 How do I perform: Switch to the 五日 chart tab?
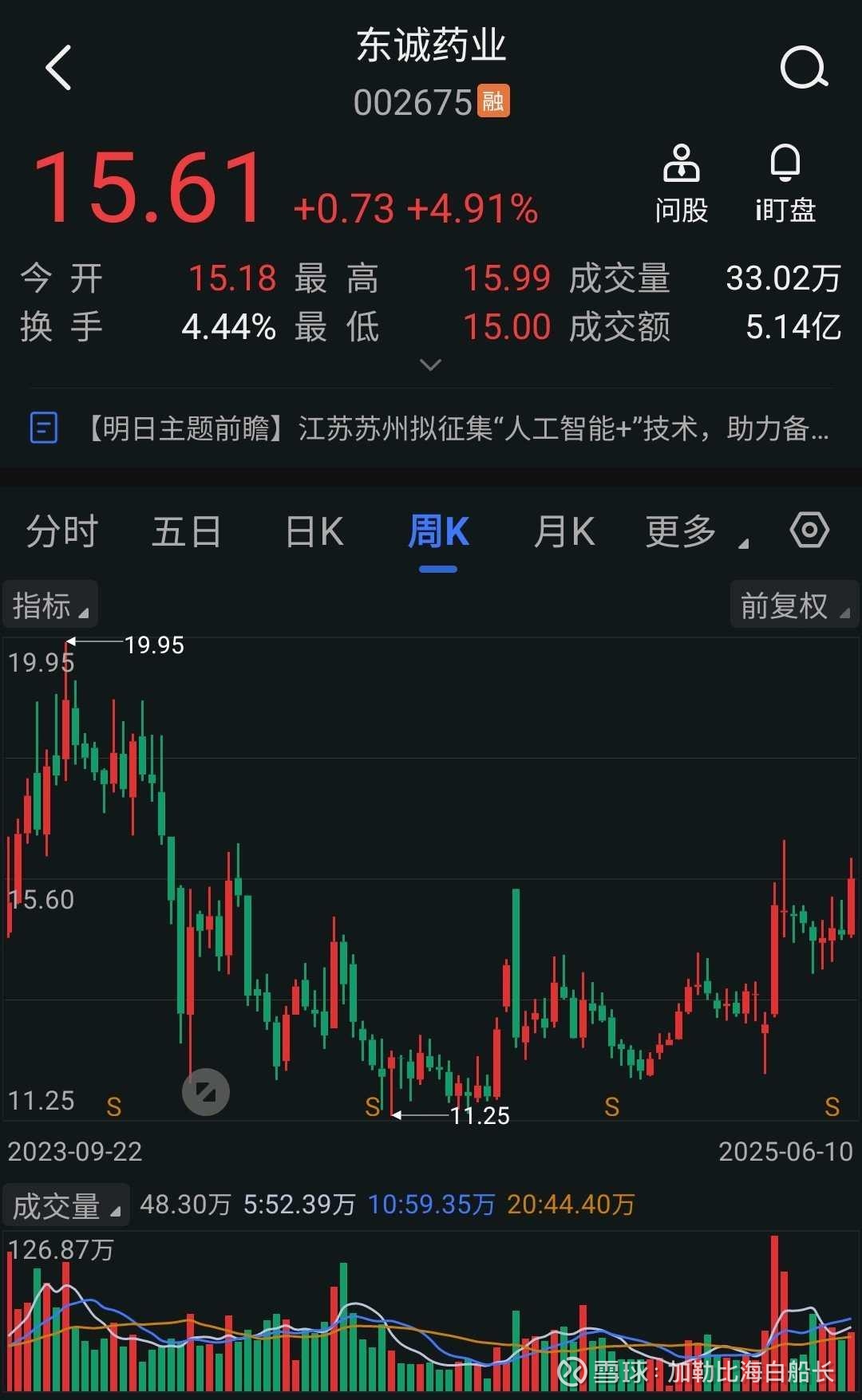pos(187,531)
